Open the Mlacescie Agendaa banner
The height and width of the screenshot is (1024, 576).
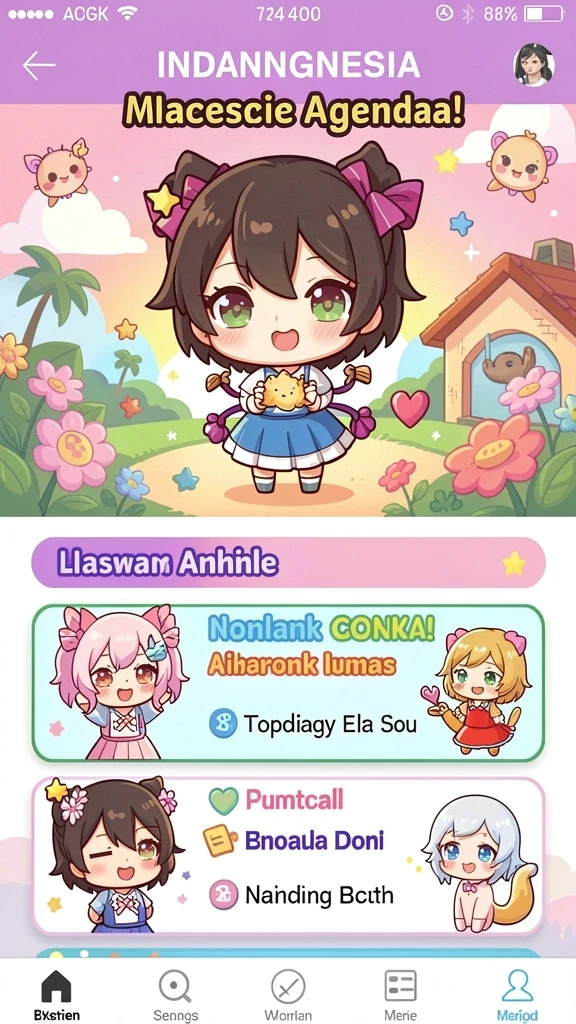(x=288, y=310)
